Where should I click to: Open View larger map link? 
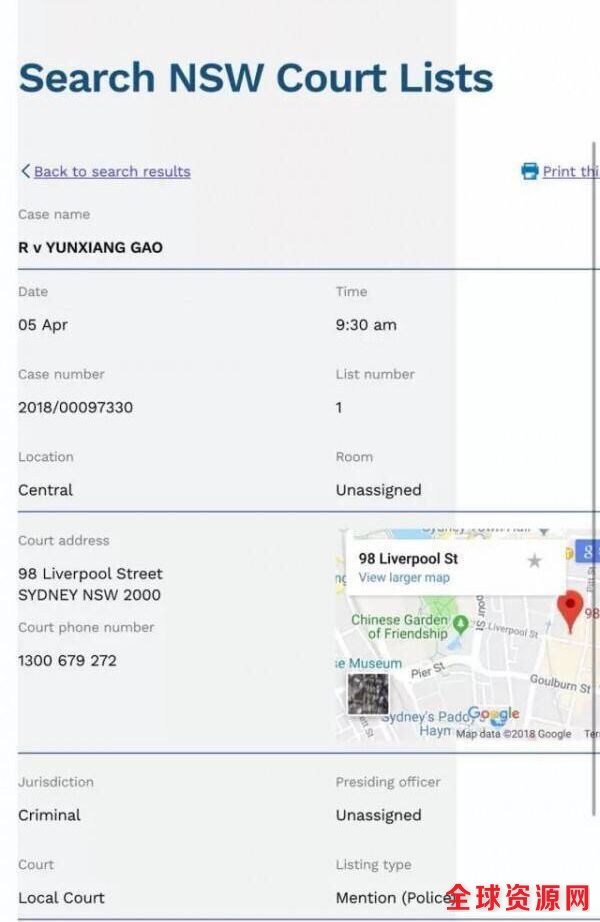pyautogui.click(x=404, y=578)
